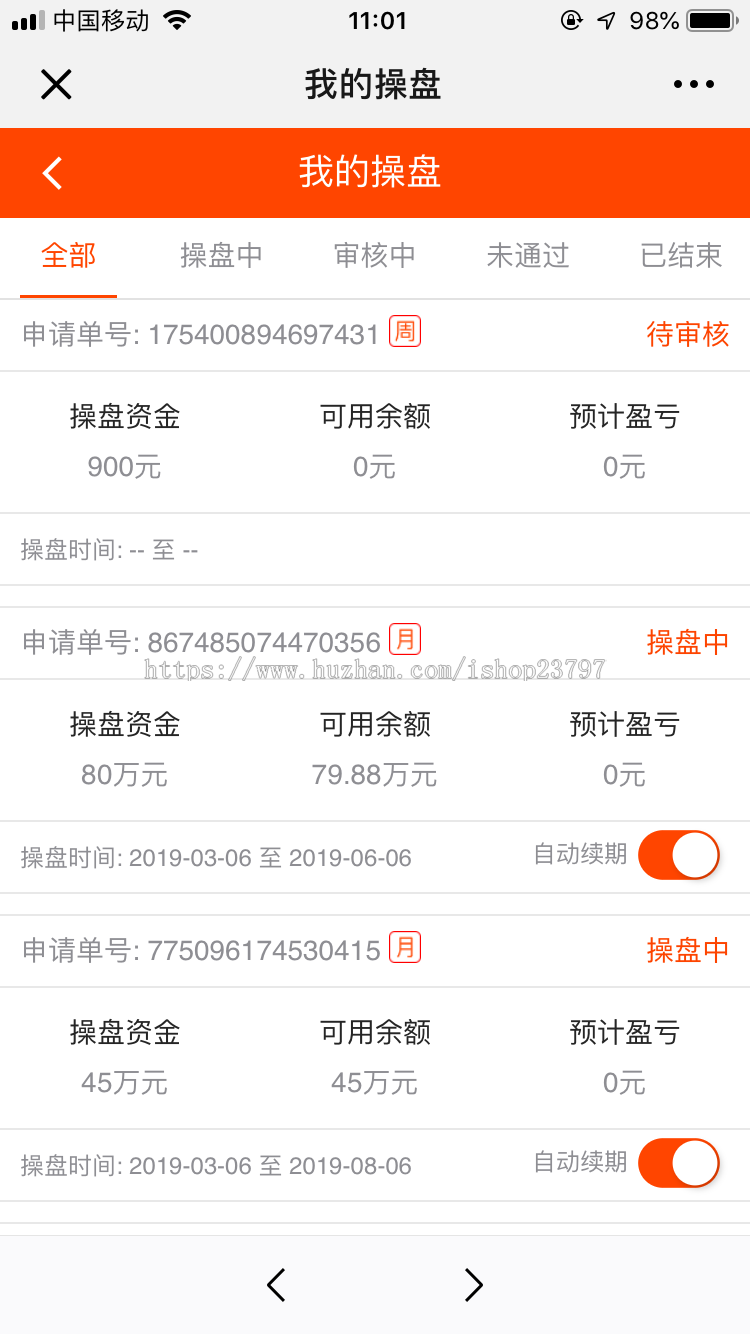Tap the browser back arrow at bottom
The height and width of the screenshot is (1334, 750).
tap(276, 1285)
